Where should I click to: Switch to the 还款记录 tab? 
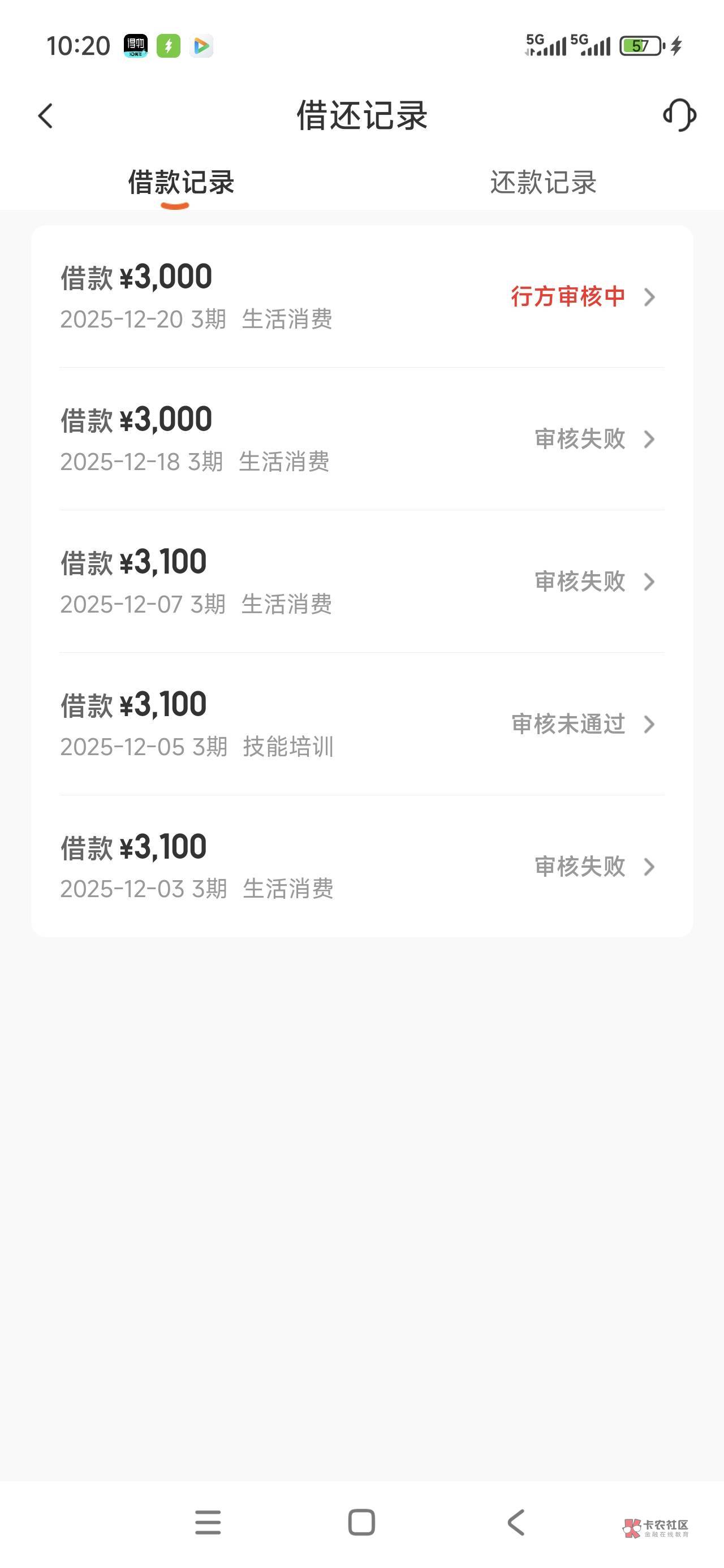542,183
